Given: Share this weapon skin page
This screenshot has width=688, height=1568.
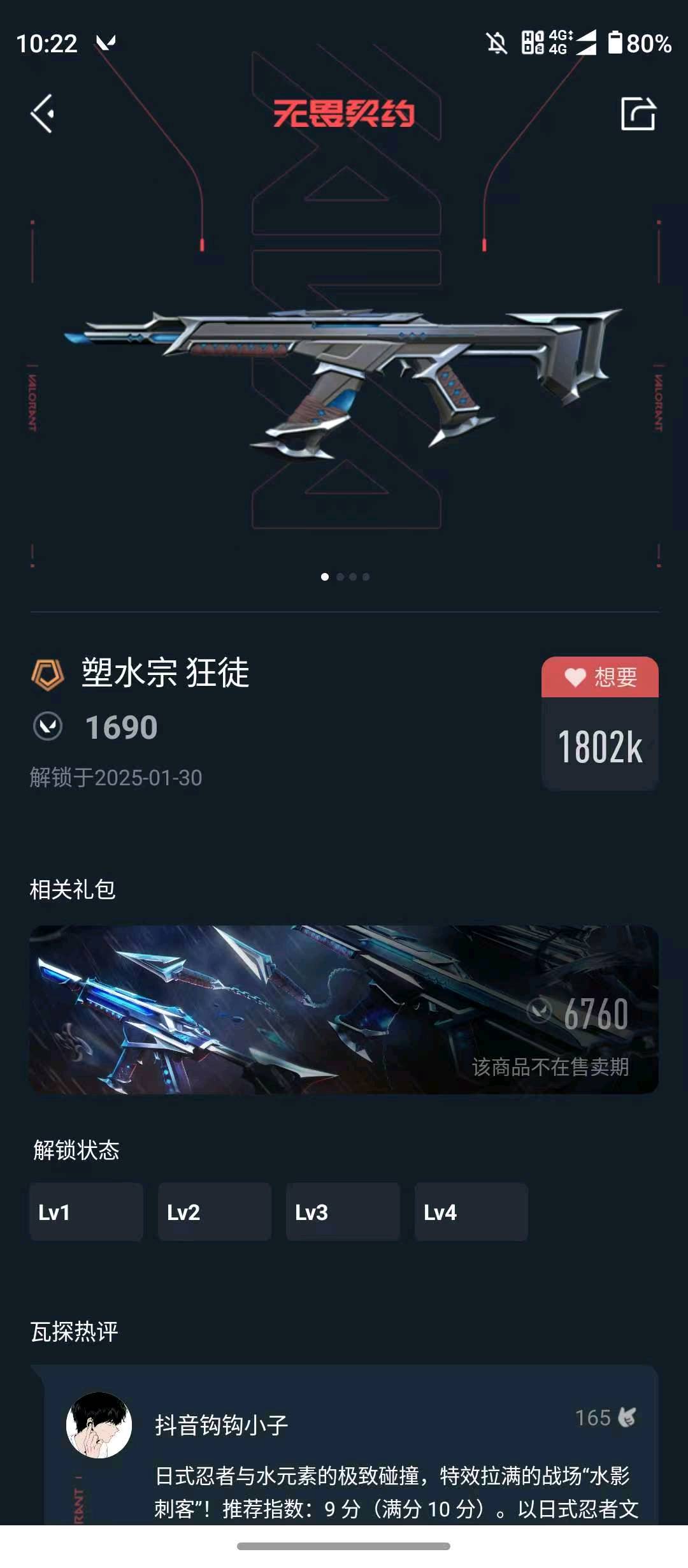Looking at the screenshot, I should coord(638,114).
